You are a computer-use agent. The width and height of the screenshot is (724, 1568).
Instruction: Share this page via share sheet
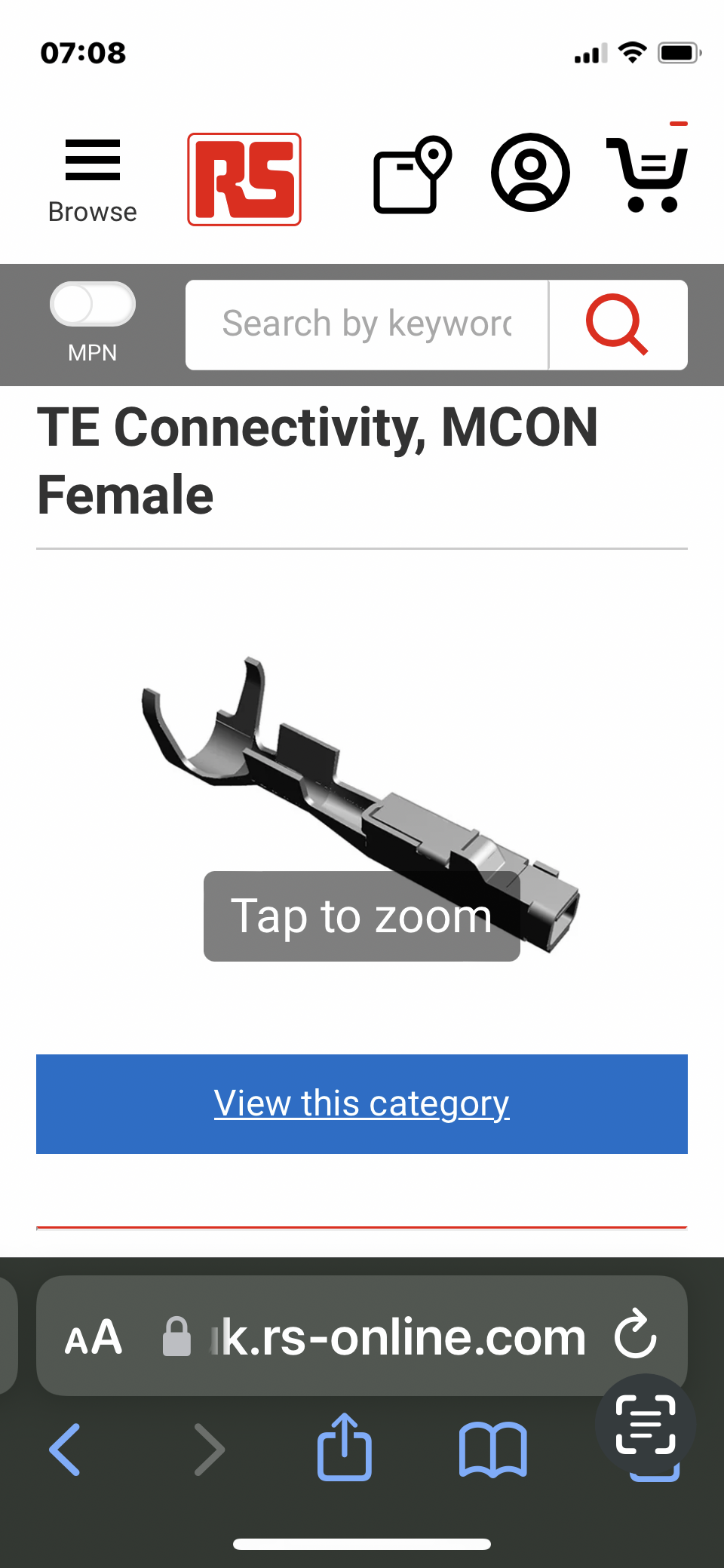point(344,1447)
